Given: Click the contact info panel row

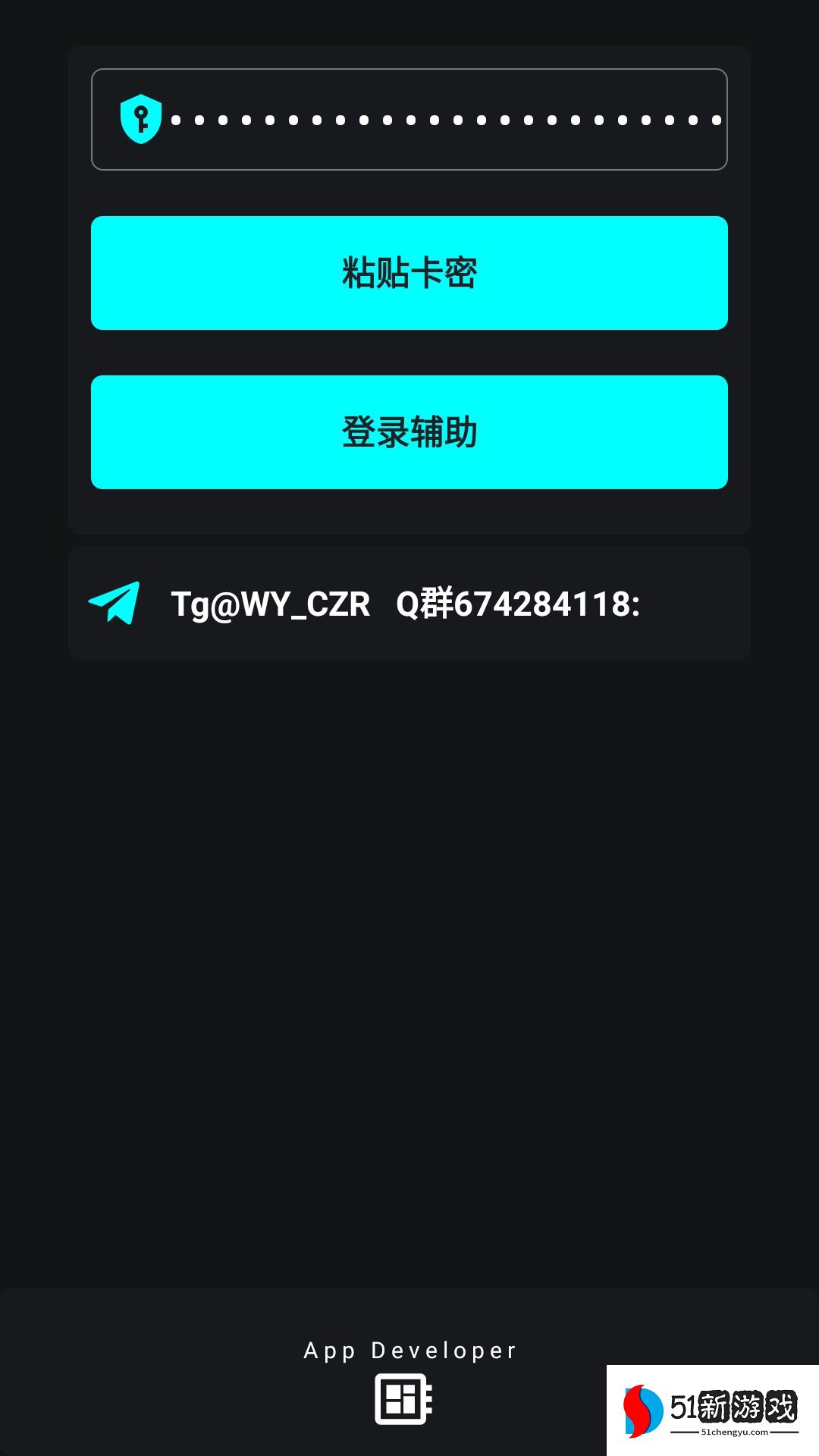Looking at the screenshot, I should tap(409, 601).
